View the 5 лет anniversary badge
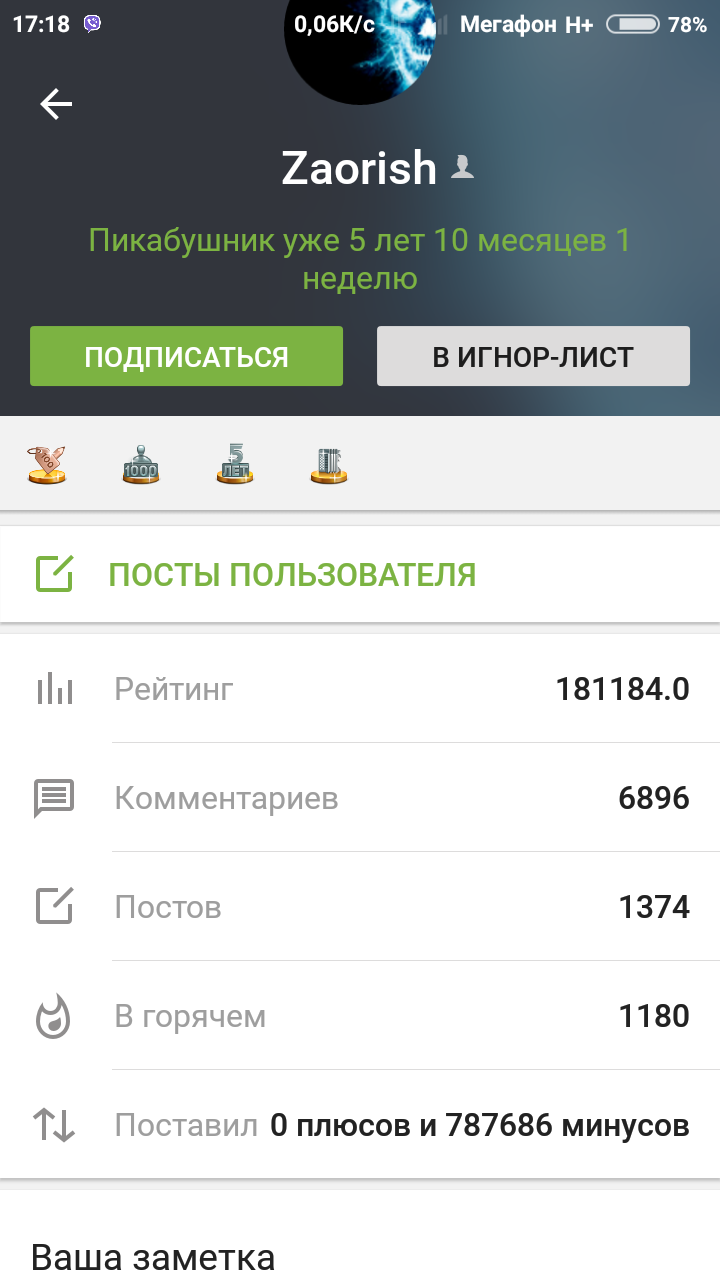Viewport: 720px width, 1280px height. pos(235,464)
